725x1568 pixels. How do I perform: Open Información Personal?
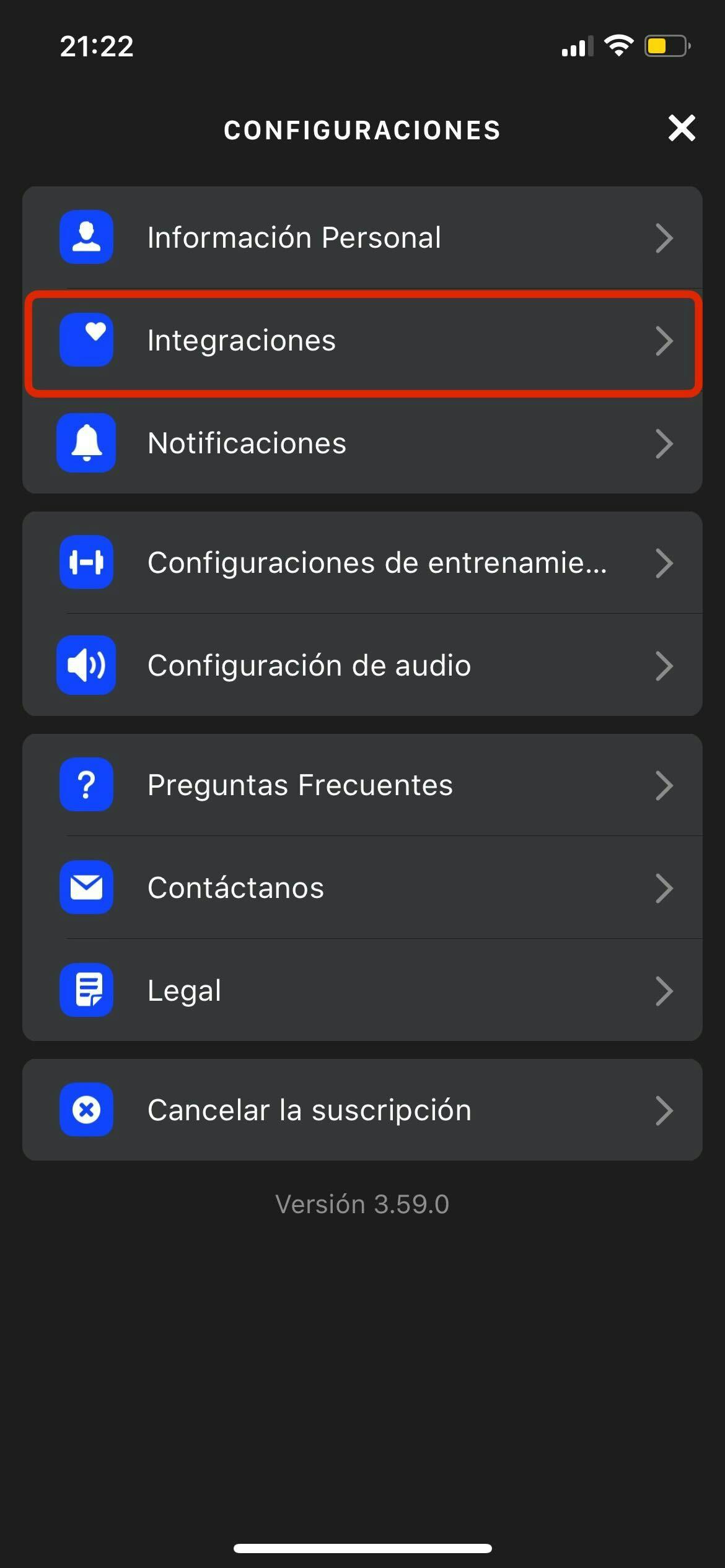(362, 238)
